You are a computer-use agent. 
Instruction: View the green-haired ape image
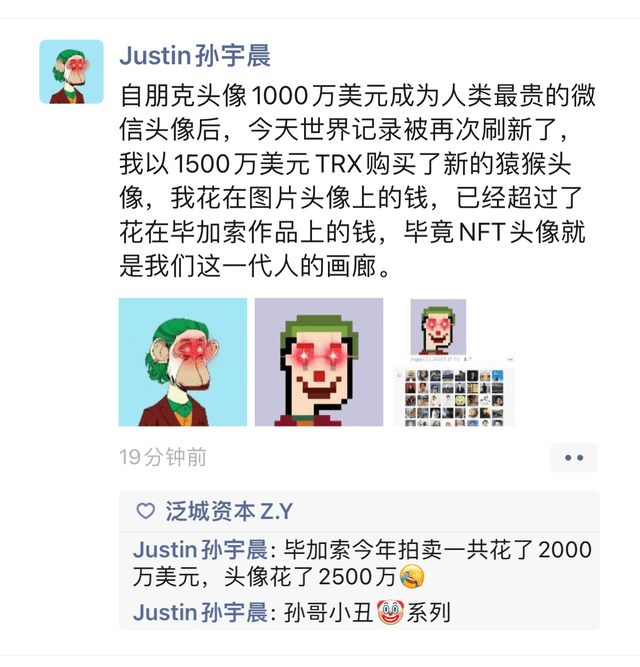point(183,362)
